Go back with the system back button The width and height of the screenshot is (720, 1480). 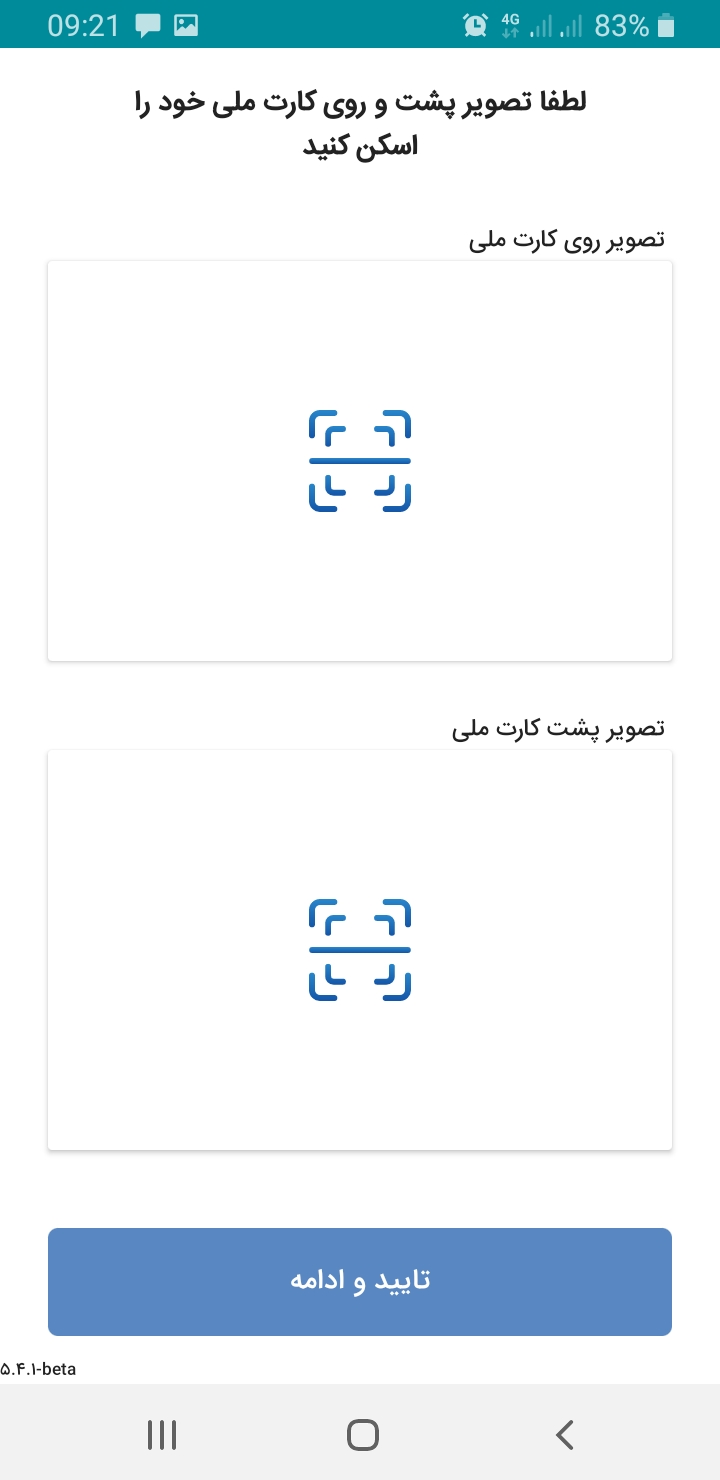pyautogui.click(x=565, y=1435)
